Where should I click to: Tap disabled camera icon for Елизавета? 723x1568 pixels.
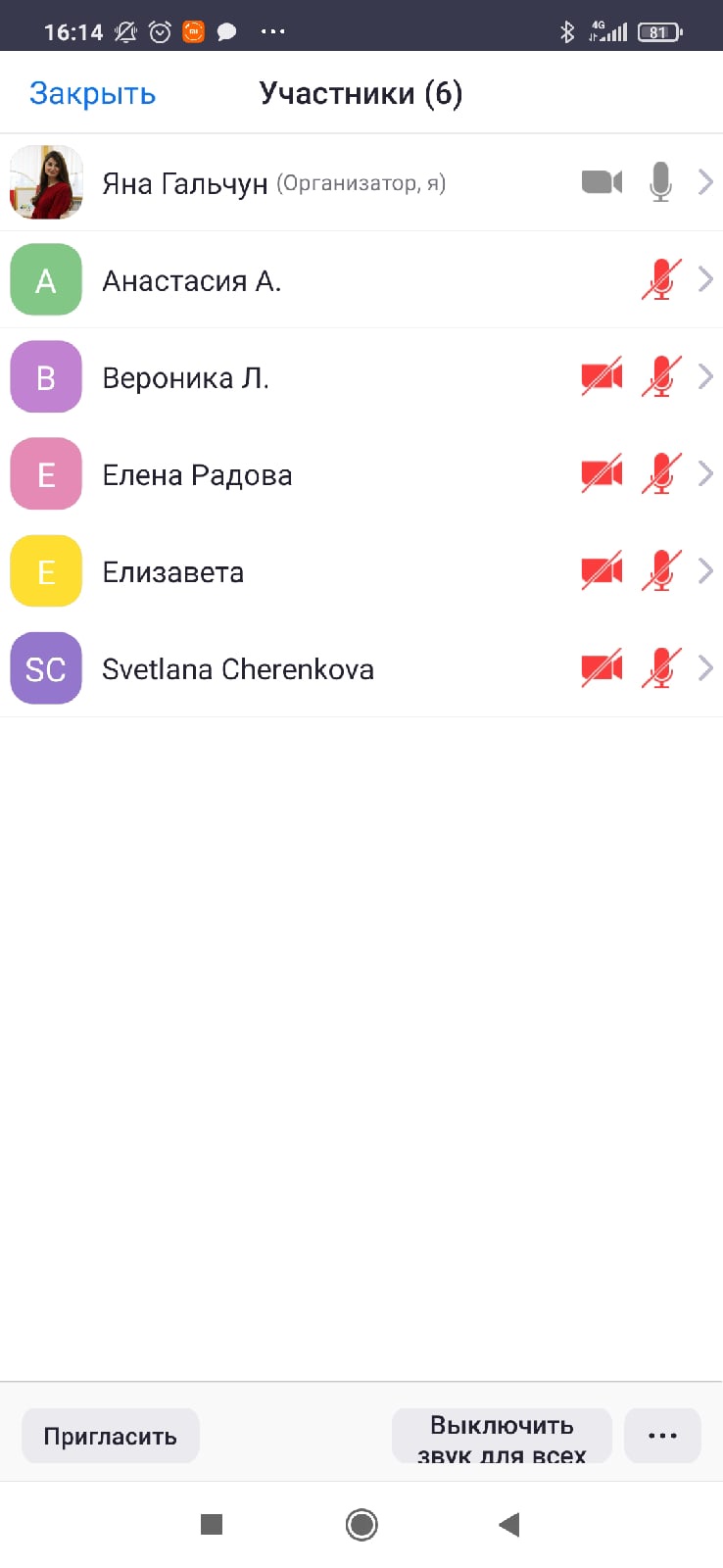pos(602,571)
